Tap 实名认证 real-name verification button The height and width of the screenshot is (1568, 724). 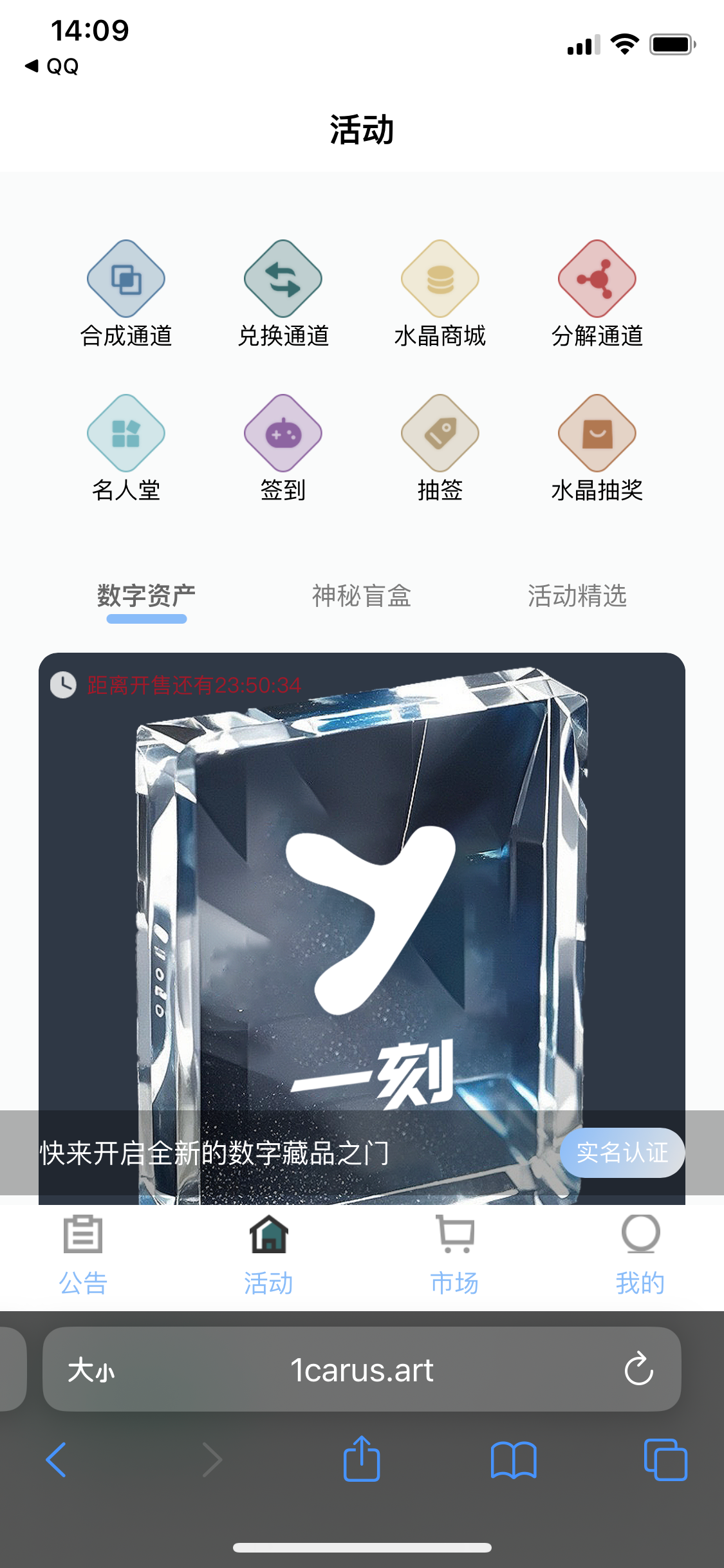point(622,1153)
